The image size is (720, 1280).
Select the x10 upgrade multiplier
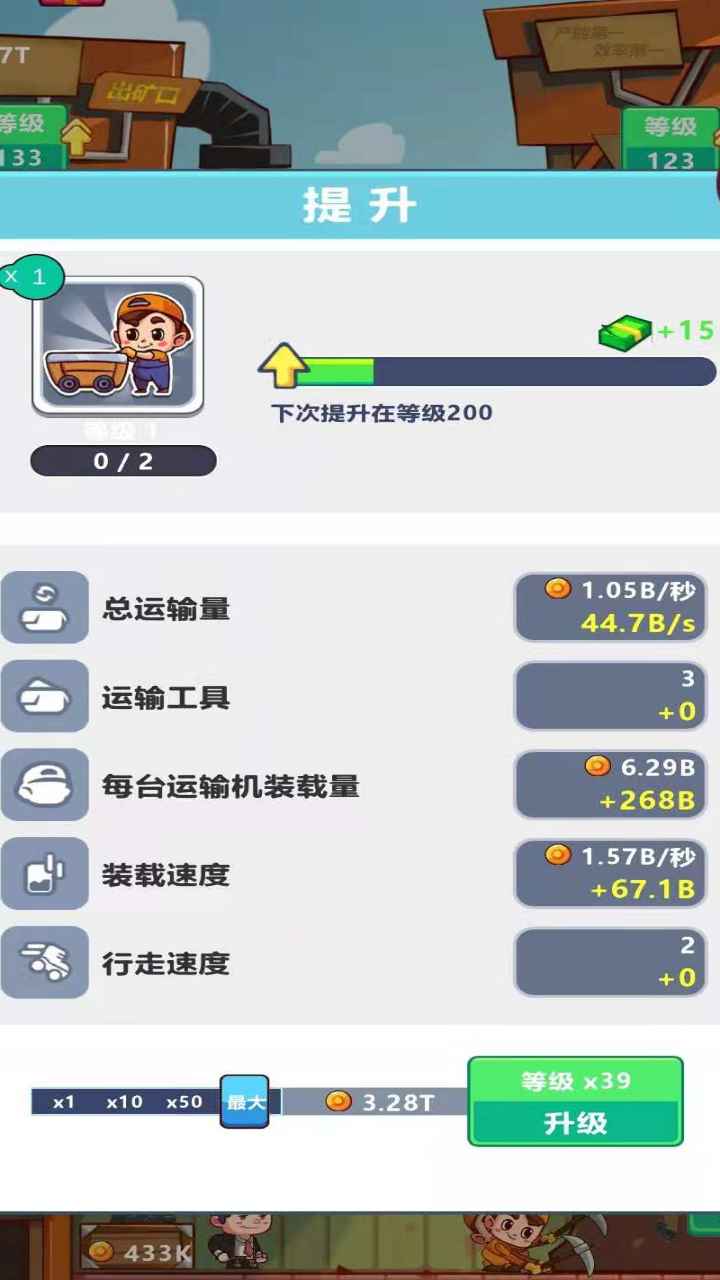tap(124, 1102)
